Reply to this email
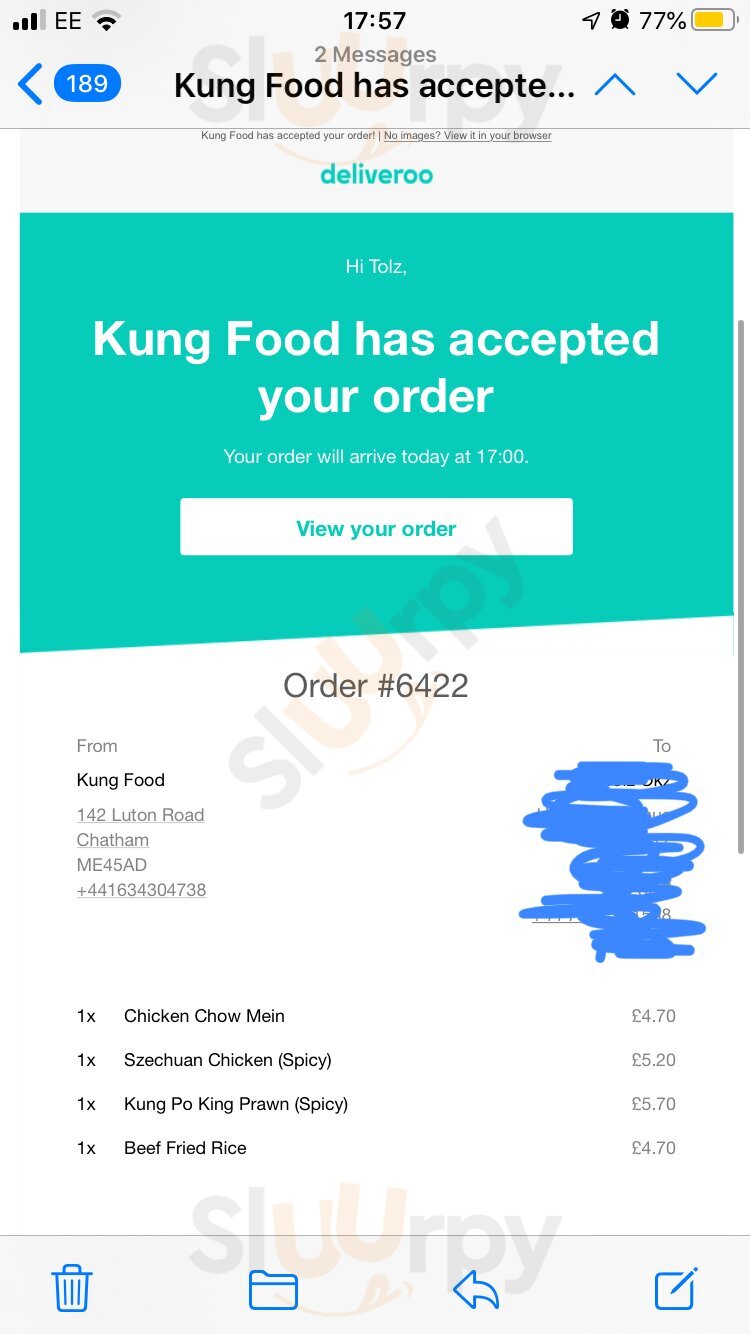Image resolution: width=750 pixels, height=1334 pixels. point(476,1289)
